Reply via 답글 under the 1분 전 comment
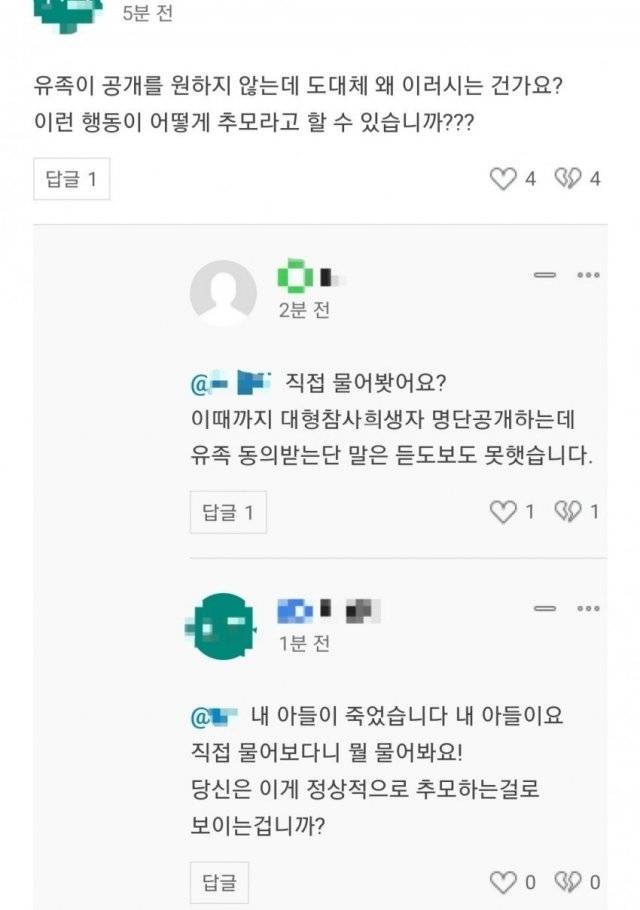640x910 pixels. [x=219, y=883]
